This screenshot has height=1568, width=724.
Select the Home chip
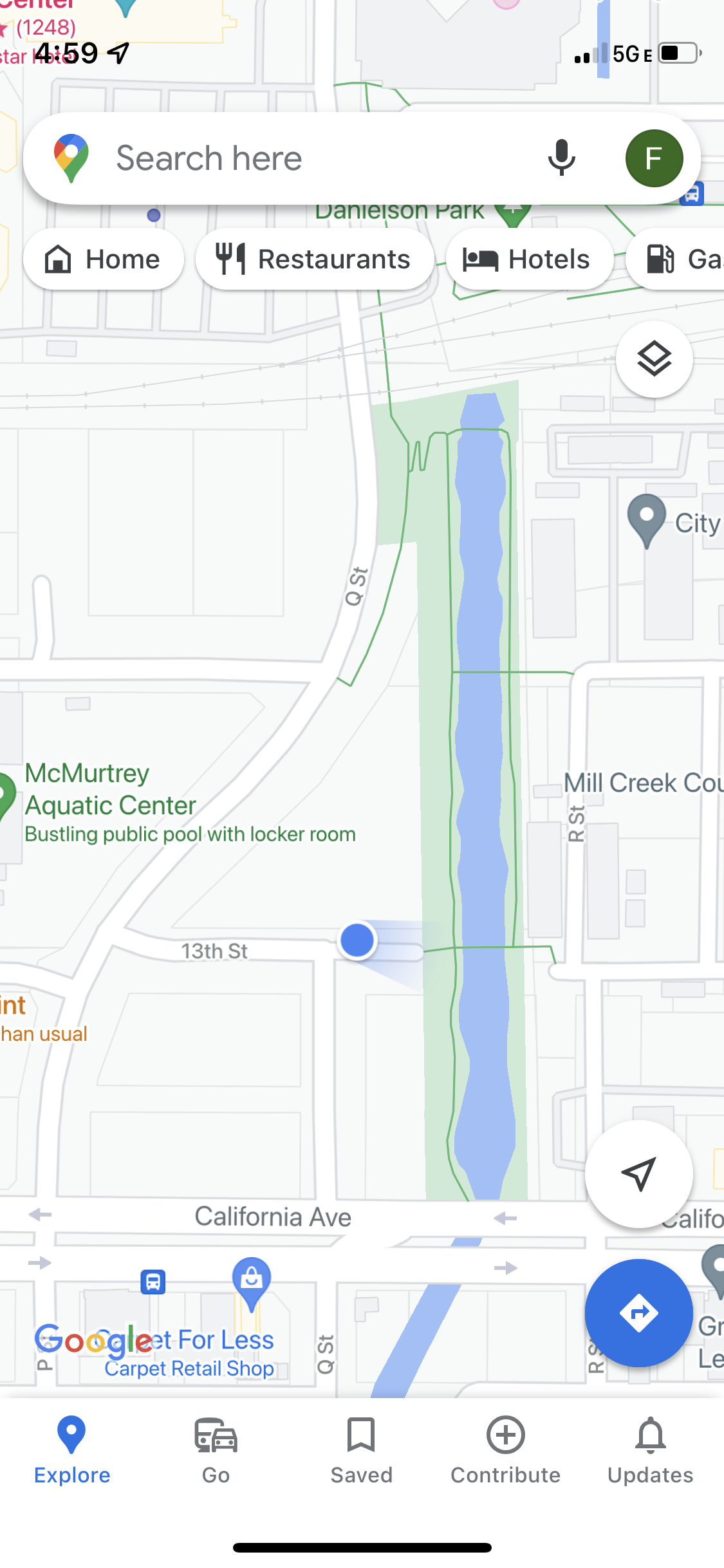(104, 259)
